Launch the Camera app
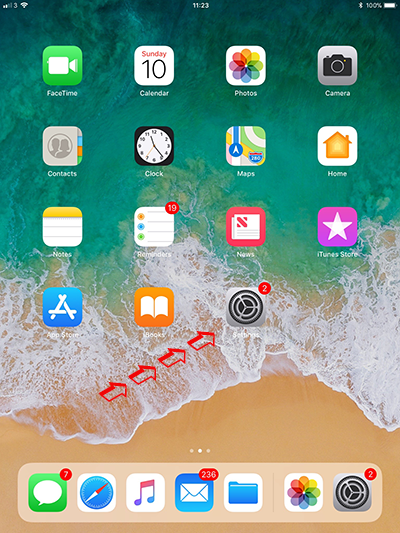400x533 pixels. pos(337,65)
